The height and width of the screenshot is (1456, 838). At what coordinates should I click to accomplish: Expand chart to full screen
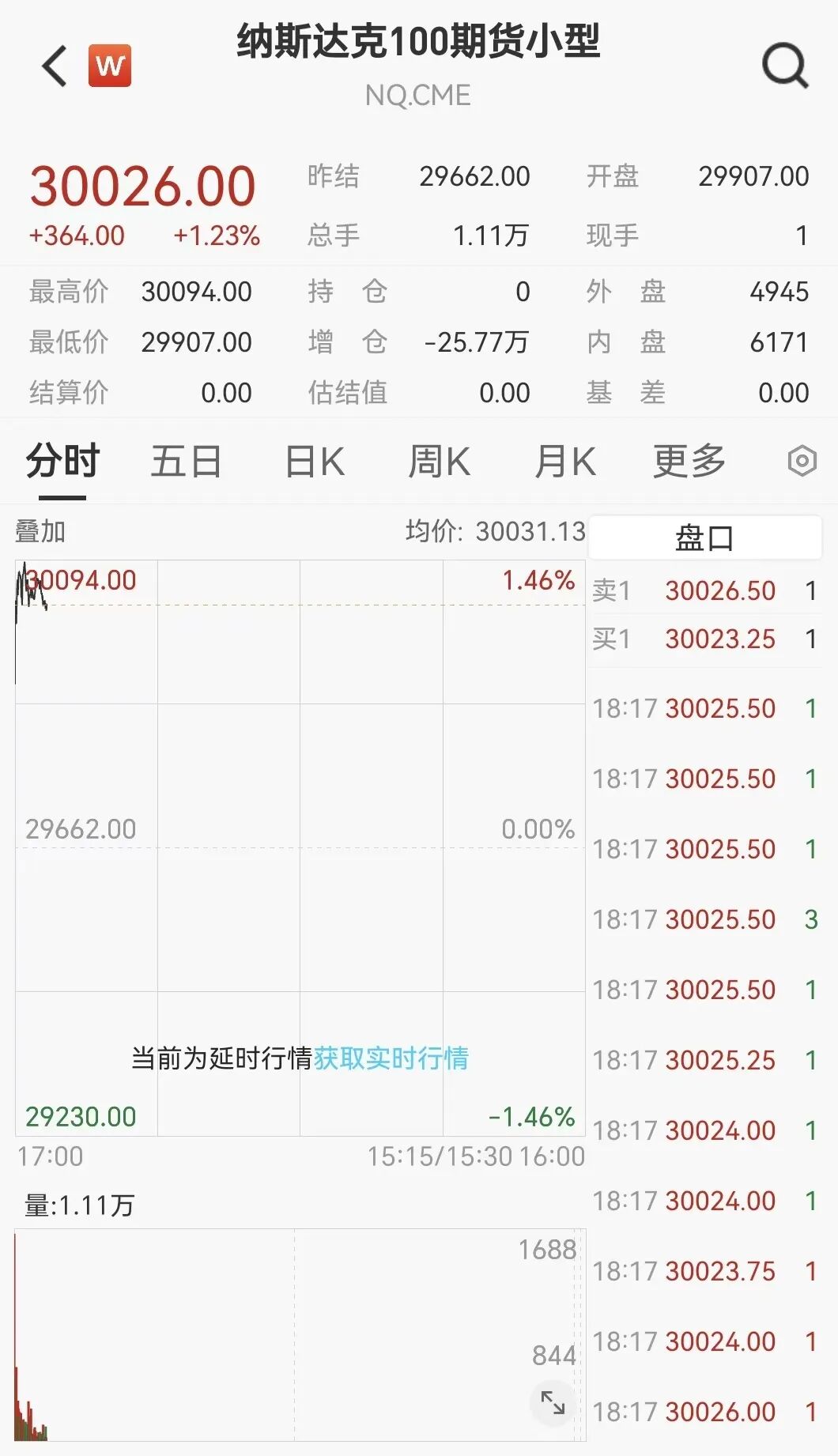click(x=553, y=1403)
